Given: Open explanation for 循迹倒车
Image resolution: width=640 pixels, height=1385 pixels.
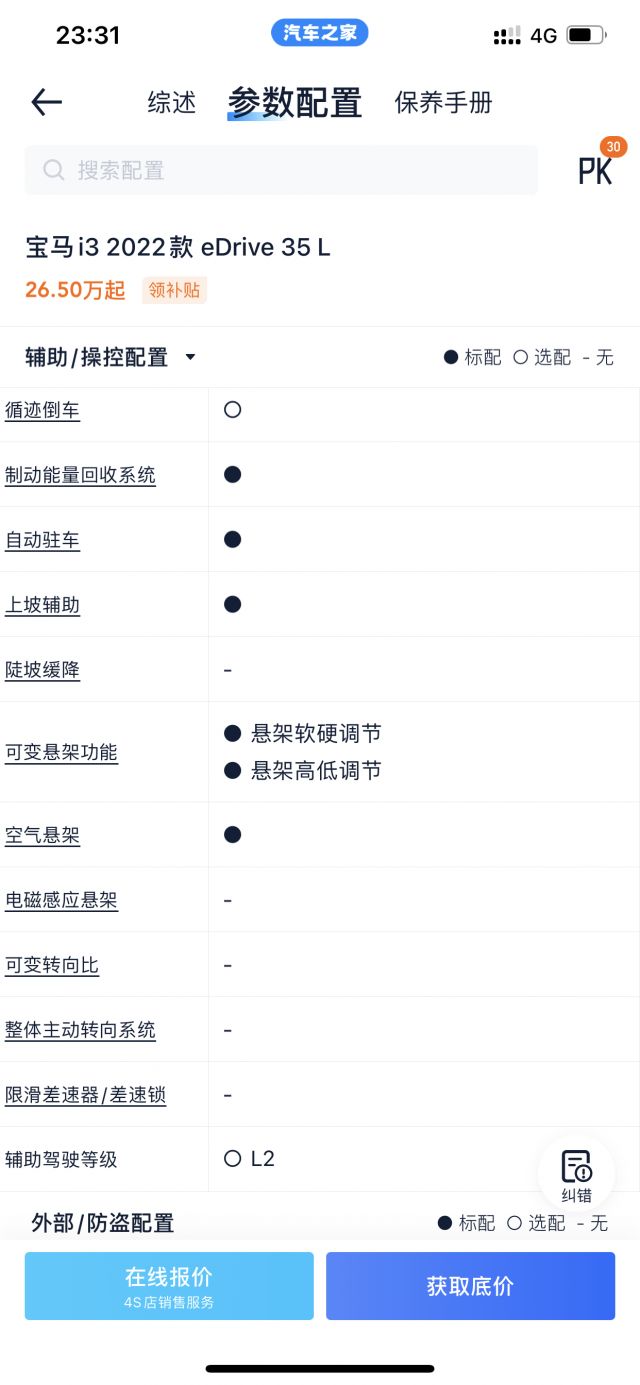Looking at the screenshot, I should tap(42, 410).
